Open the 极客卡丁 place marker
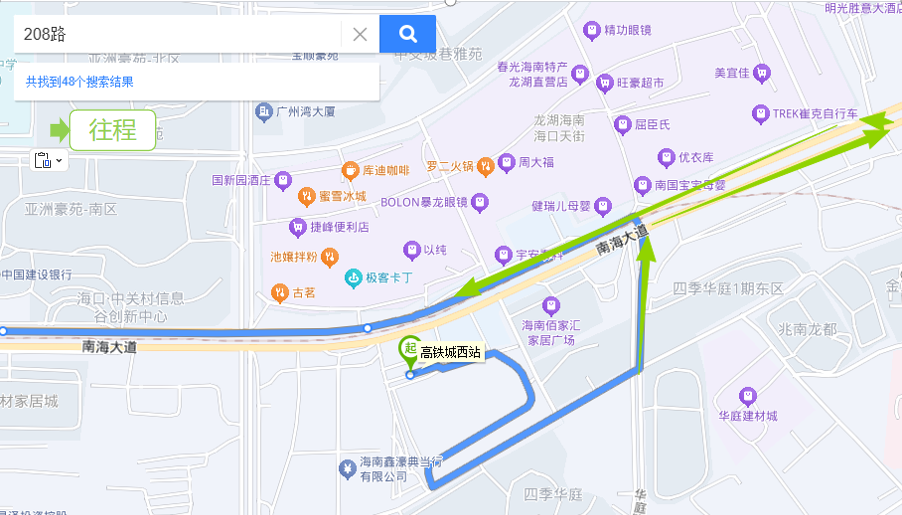The width and height of the screenshot is (902, 515). tap(352, 277)
